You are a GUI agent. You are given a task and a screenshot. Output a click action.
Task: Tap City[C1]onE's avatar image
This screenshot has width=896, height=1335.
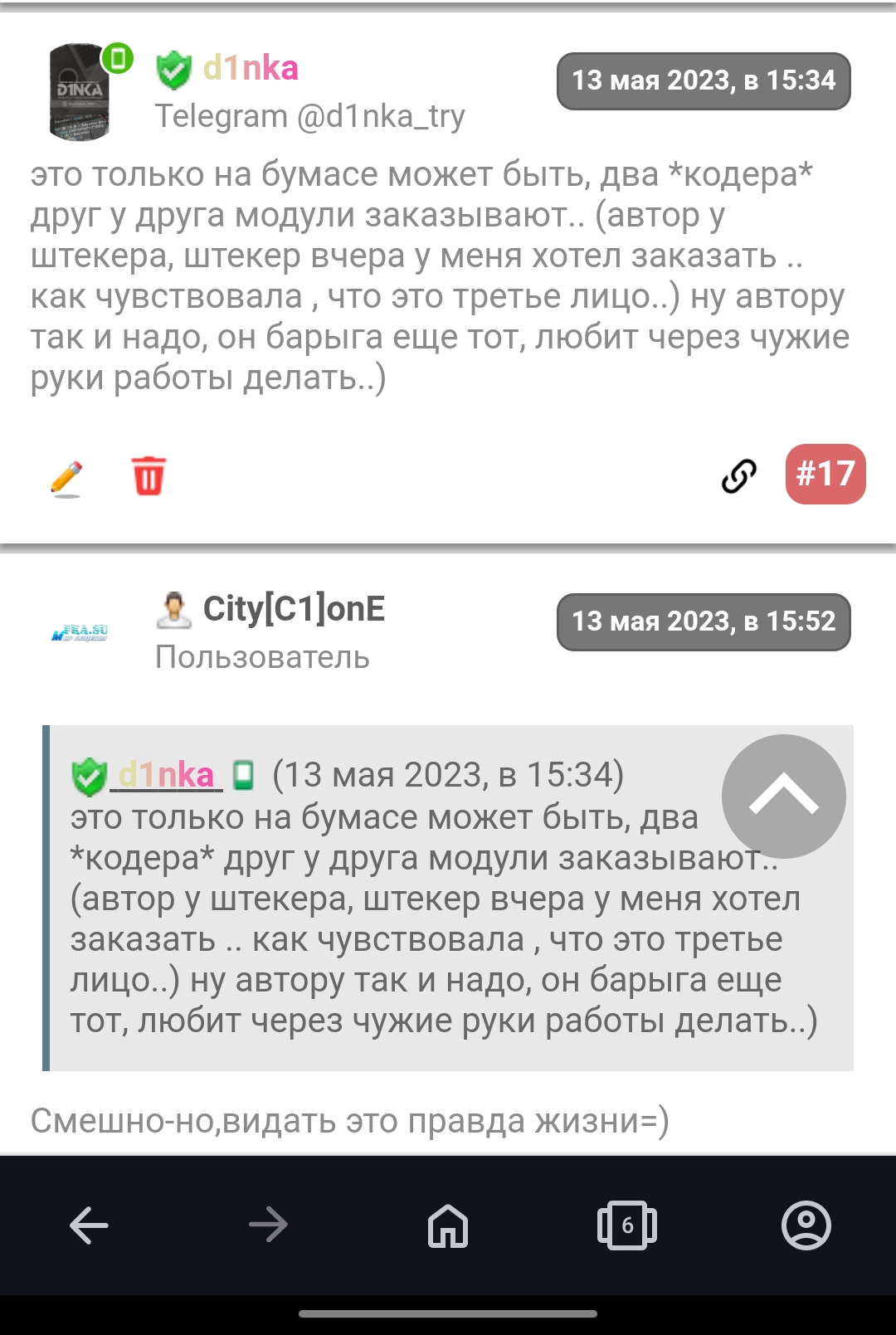click(80, 634)
